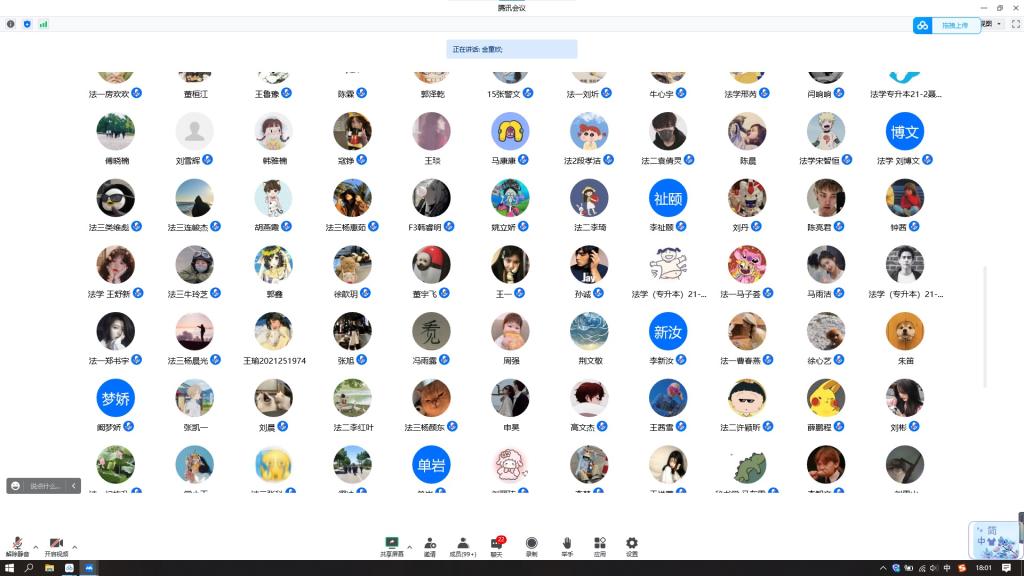This screenshot has width=1024, height=576.
Task: Start screen sharing (共享屏幕)
Action: tap(391, 545)
